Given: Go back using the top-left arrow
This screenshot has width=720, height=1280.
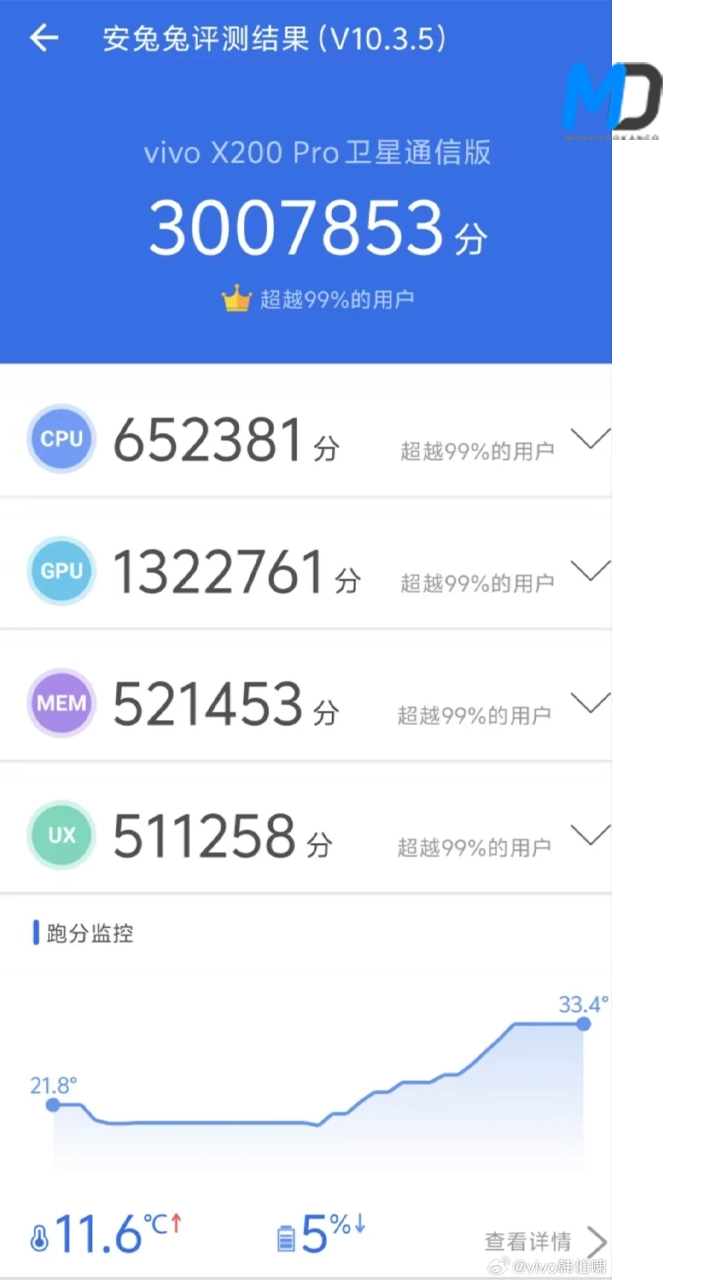Looking at the screenshot, I should [x=44, y=39].
